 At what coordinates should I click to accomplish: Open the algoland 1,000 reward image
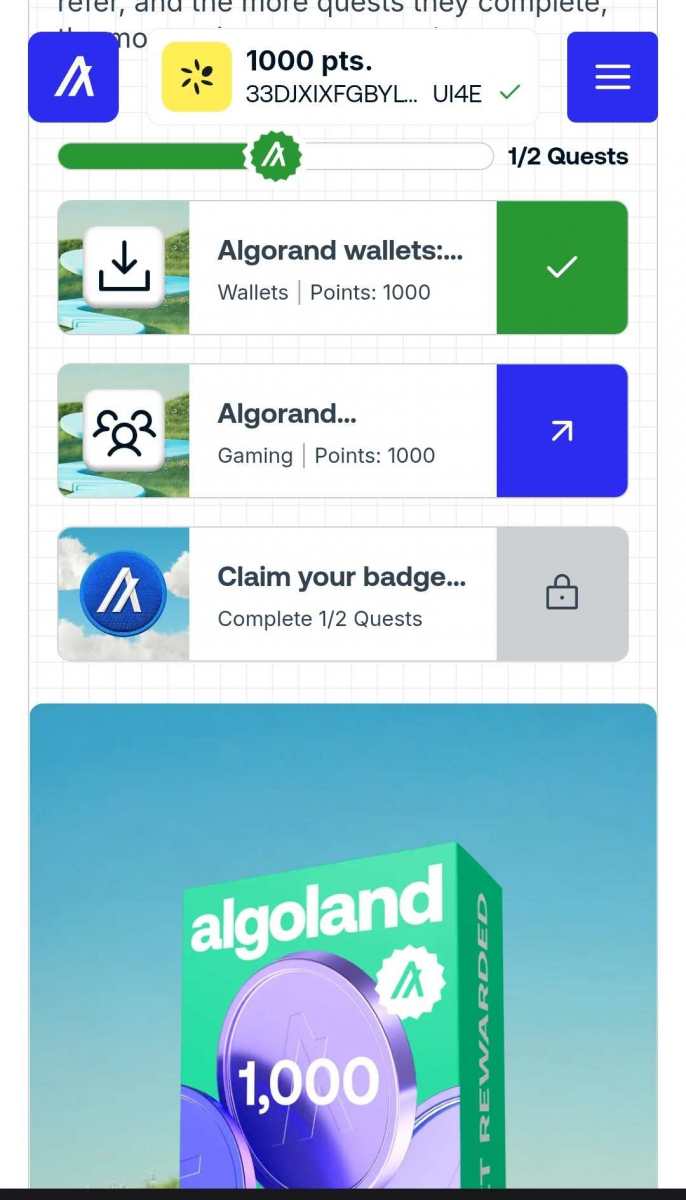(343, 950)
